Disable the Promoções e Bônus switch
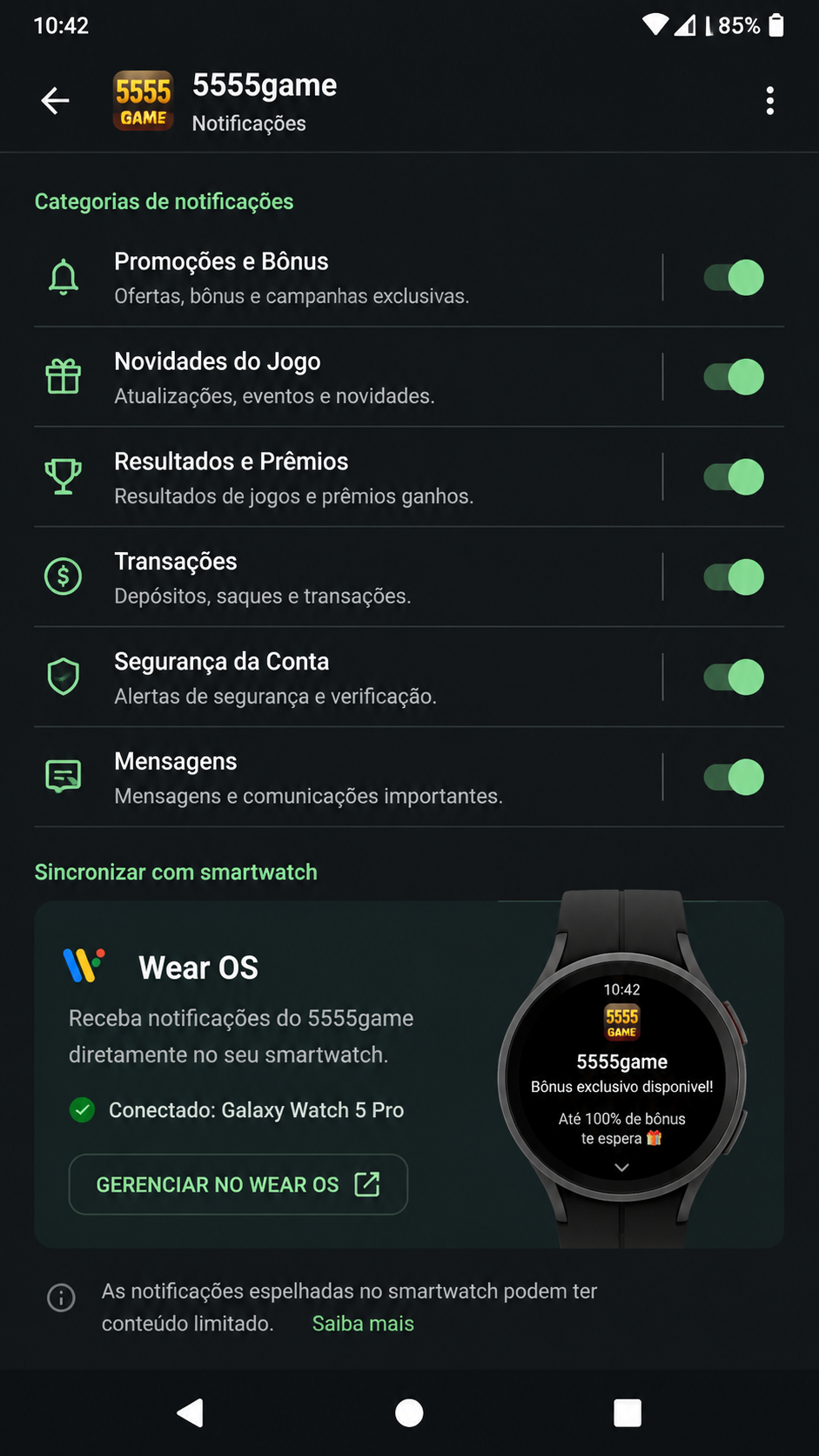 pyautogui.click(x=734, y=278)
